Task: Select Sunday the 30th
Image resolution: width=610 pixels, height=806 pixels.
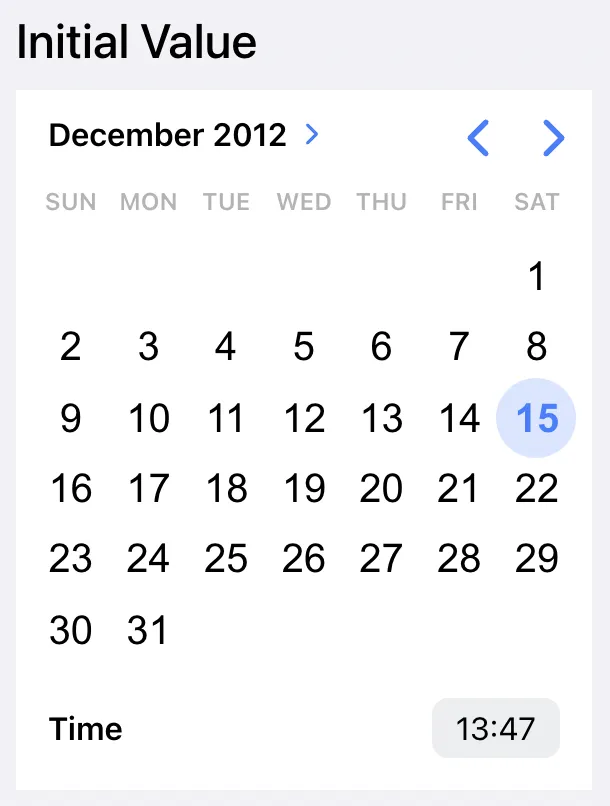Action: click(70, 631)
